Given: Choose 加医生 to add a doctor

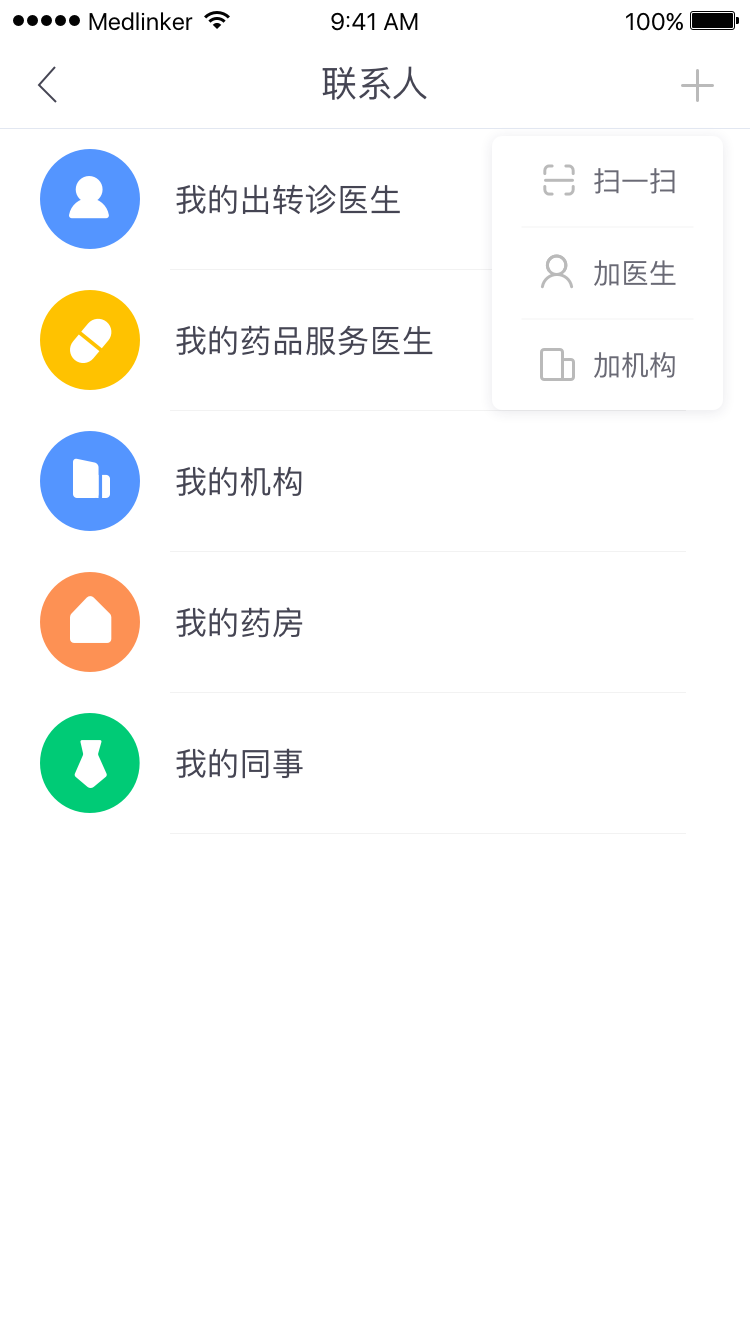Looking at the screenshot, I should click(x=607, y=273).
